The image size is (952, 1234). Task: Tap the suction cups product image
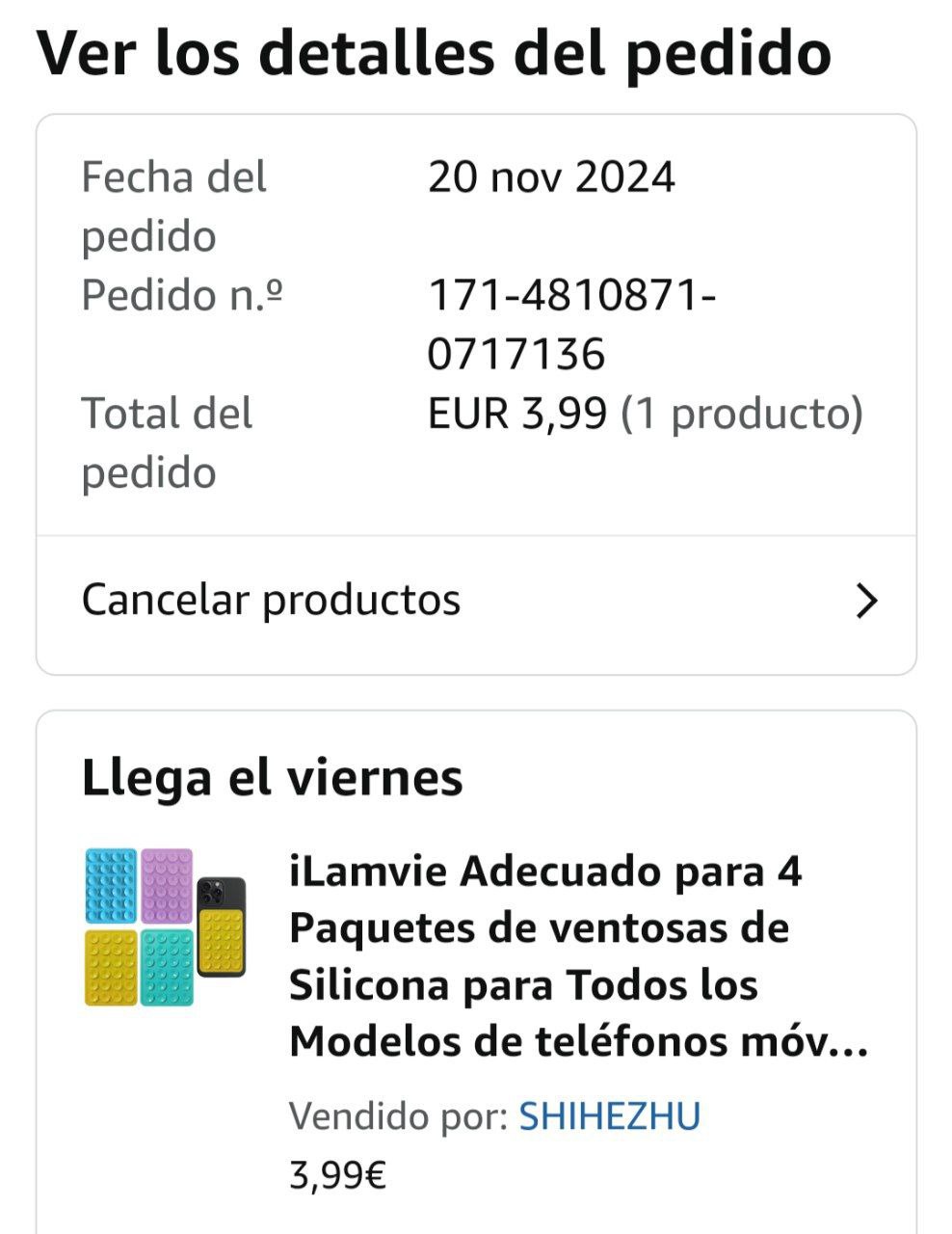click(165, 927)
